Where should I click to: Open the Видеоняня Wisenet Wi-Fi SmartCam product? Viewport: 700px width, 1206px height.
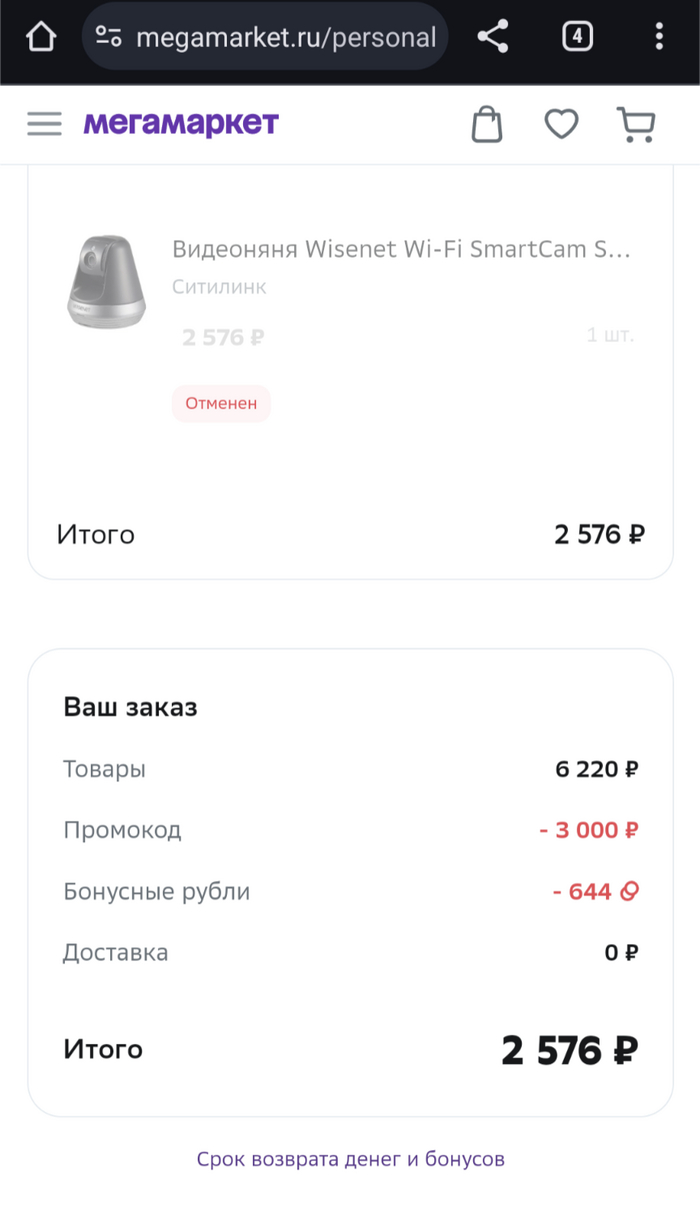point(401,249)
